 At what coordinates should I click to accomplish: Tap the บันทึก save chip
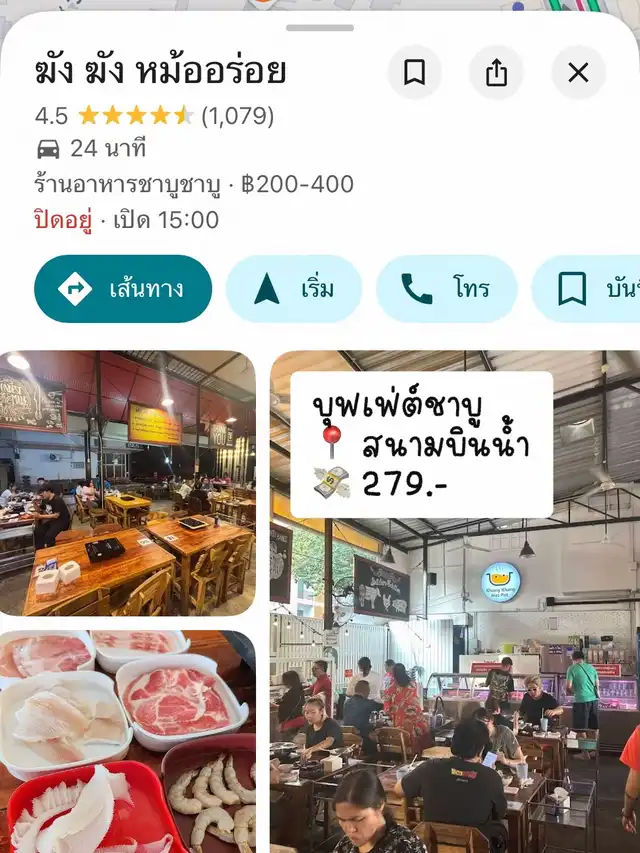pyautogui.click(x=590, y=289)
